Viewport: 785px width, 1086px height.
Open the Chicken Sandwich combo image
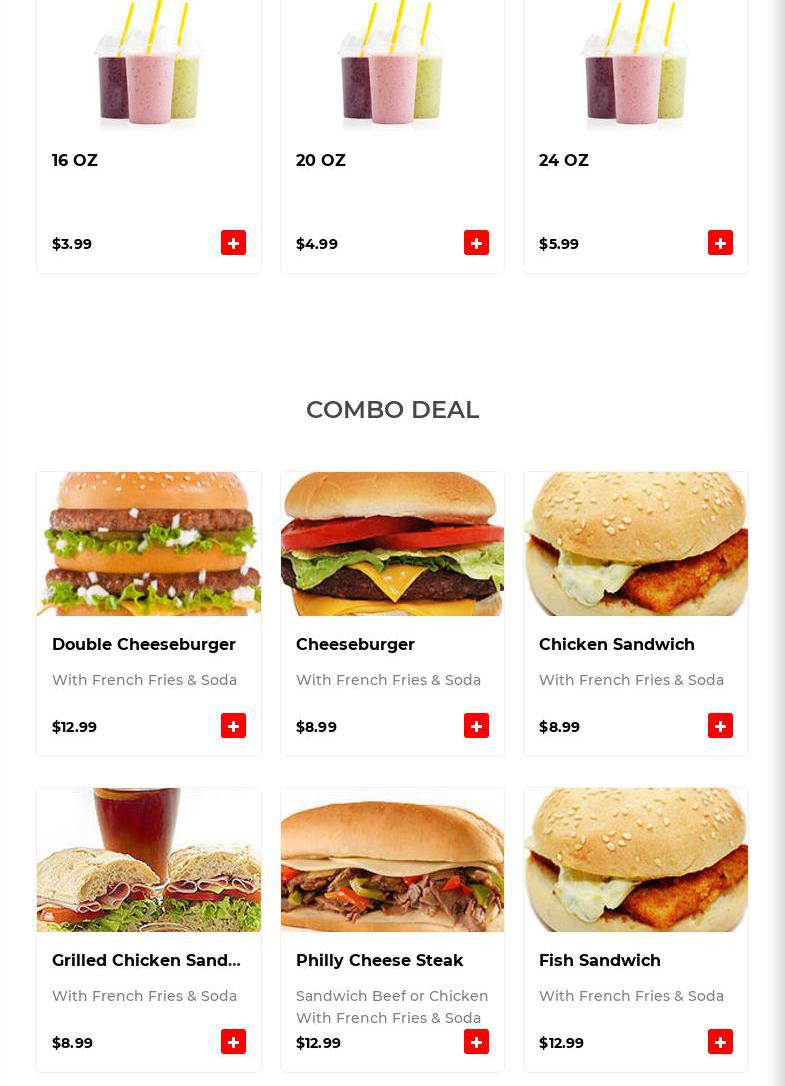(636, 544)
